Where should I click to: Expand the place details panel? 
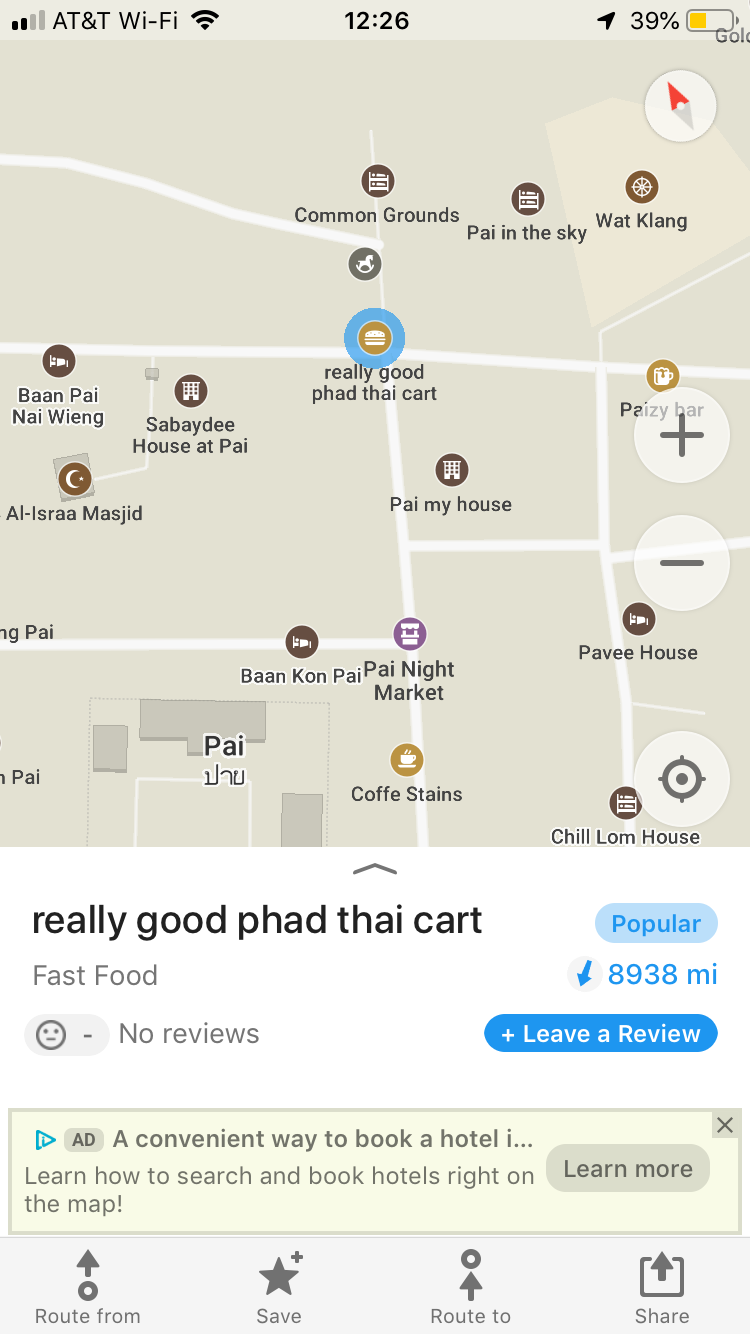click(x=375, y=870)
